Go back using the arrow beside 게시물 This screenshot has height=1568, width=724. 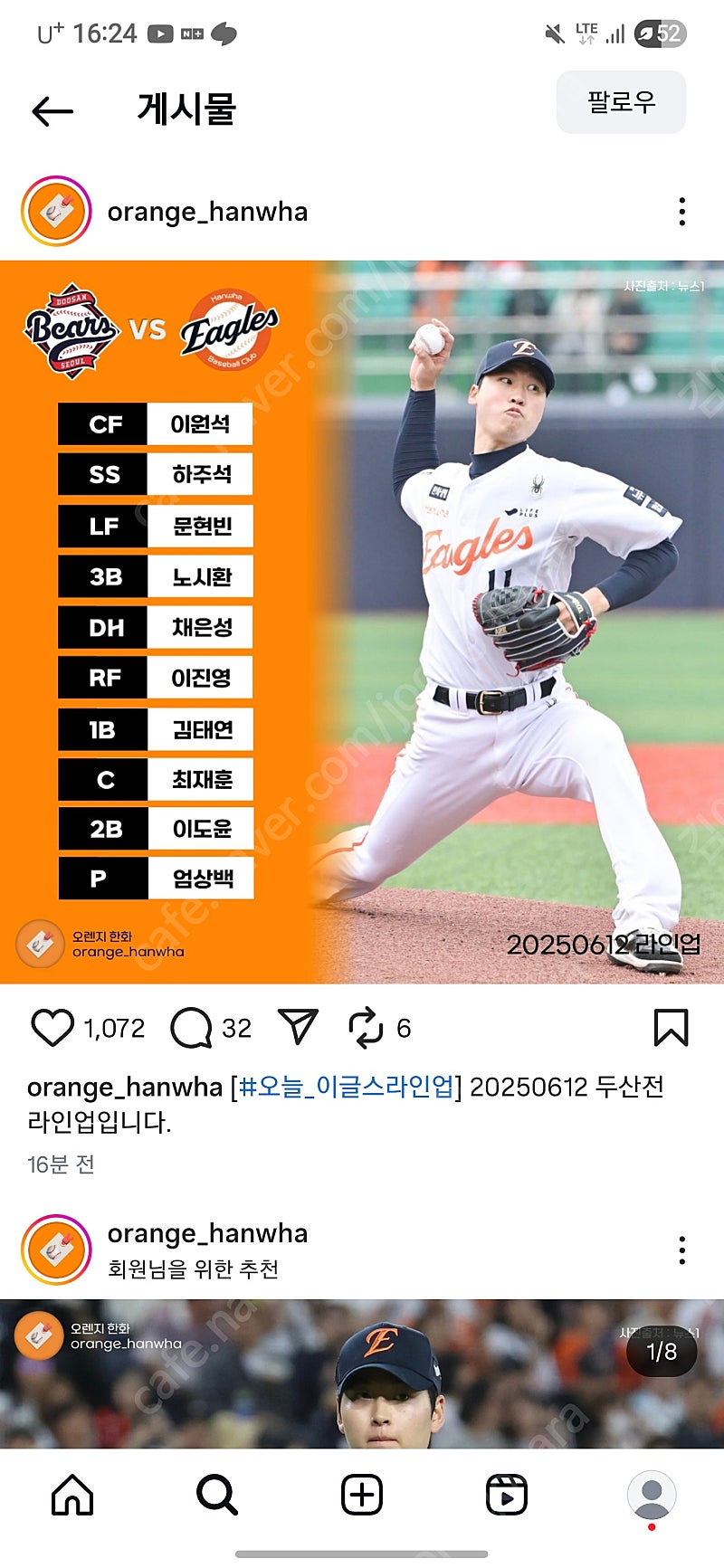click(x=52, y=110)
